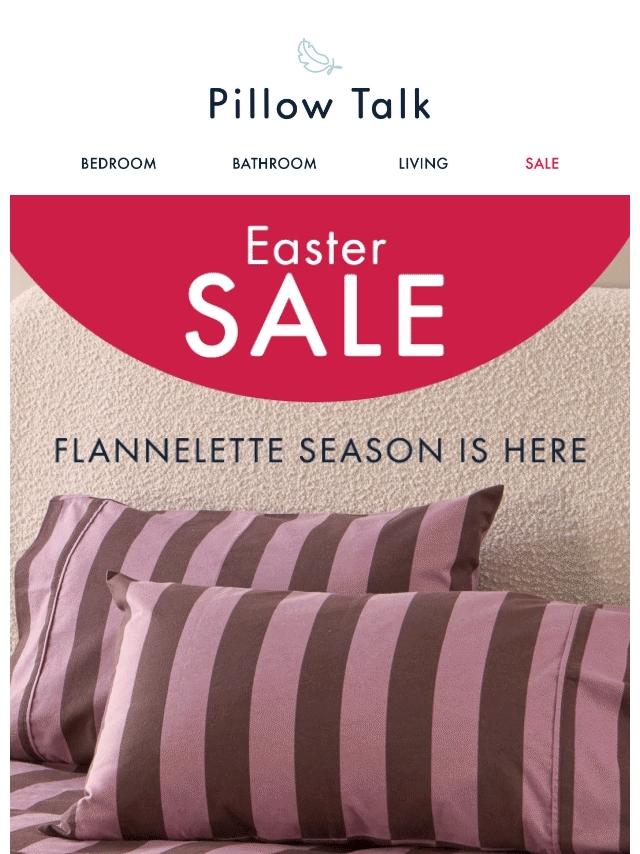
Task: Open the Easter Sale flannelette banner
Action: coord(320,524)
